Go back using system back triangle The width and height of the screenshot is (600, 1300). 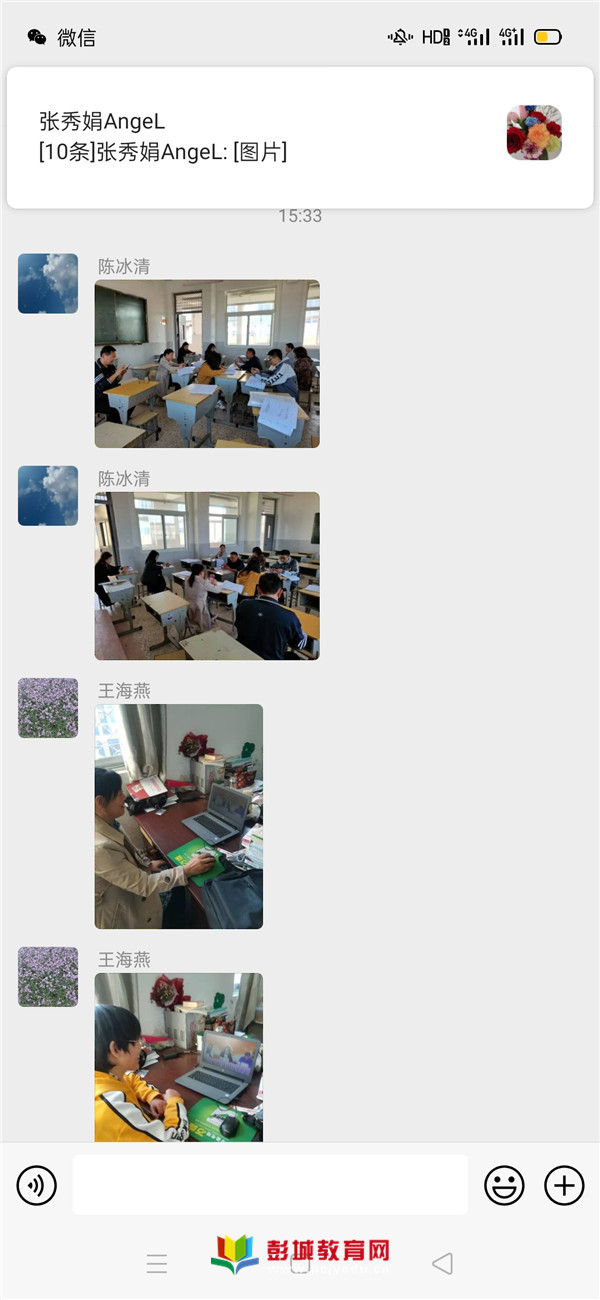(x=442, y=1264)
